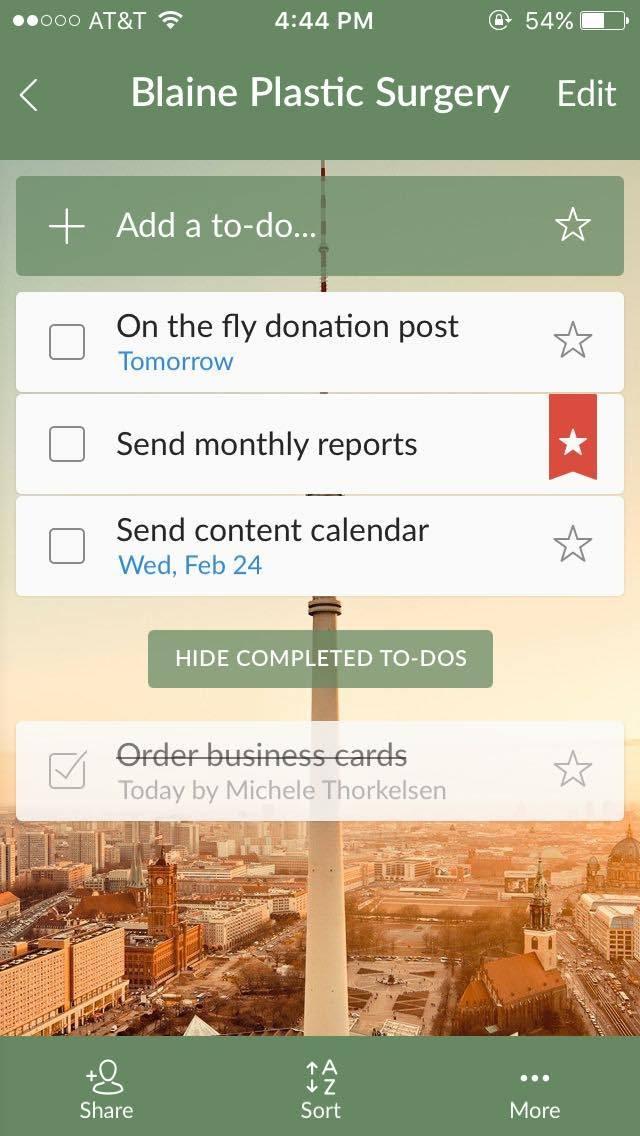Unstar Send monthly reports via the red ribbon
Image resolution: width=640 pixels, height=1136 pixels.
point(572,440)
